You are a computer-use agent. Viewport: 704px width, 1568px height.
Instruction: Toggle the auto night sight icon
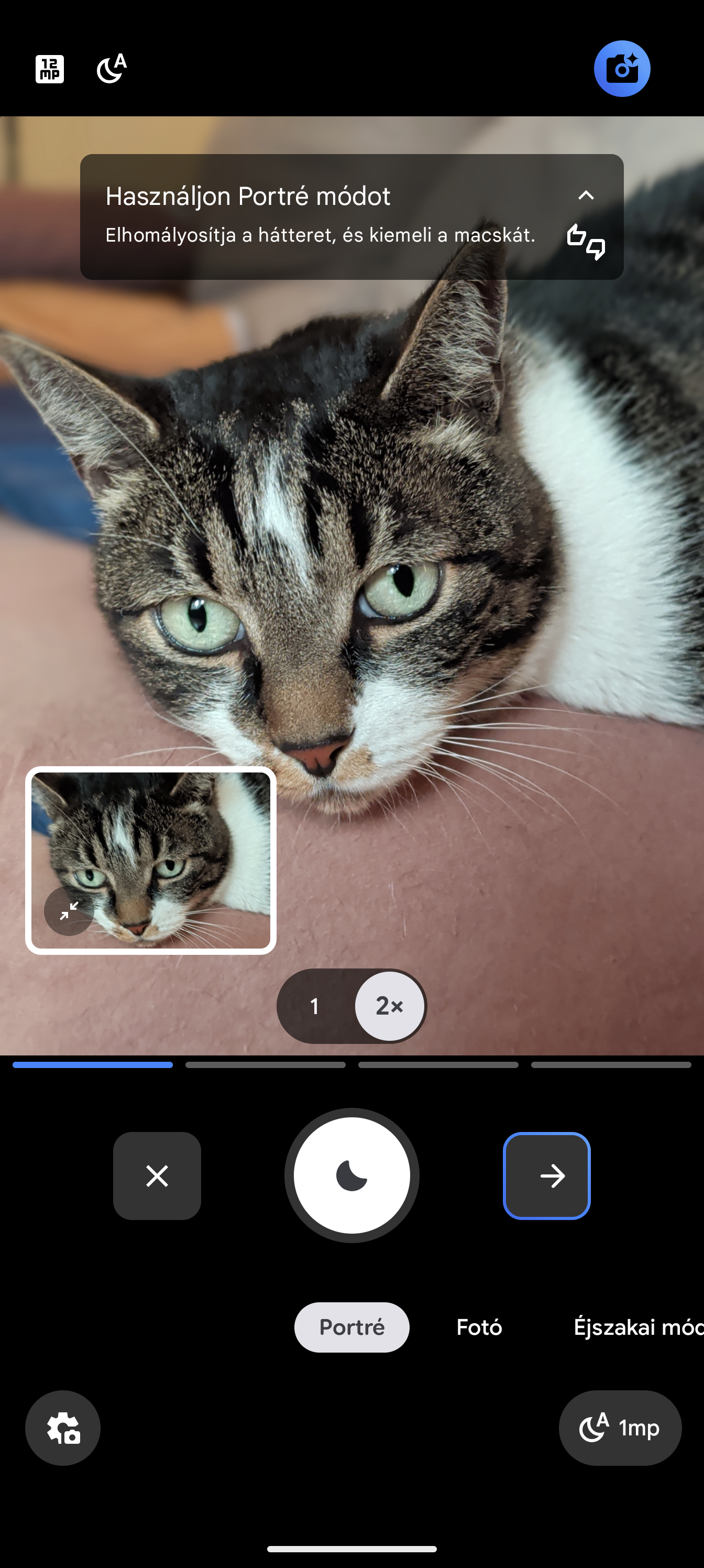coord(112,69)
